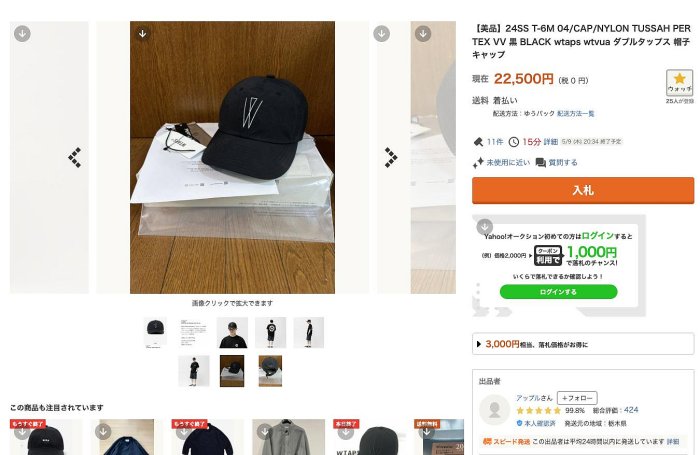Follow the seller アップル

pyautogui.click(x=577, y=397)
